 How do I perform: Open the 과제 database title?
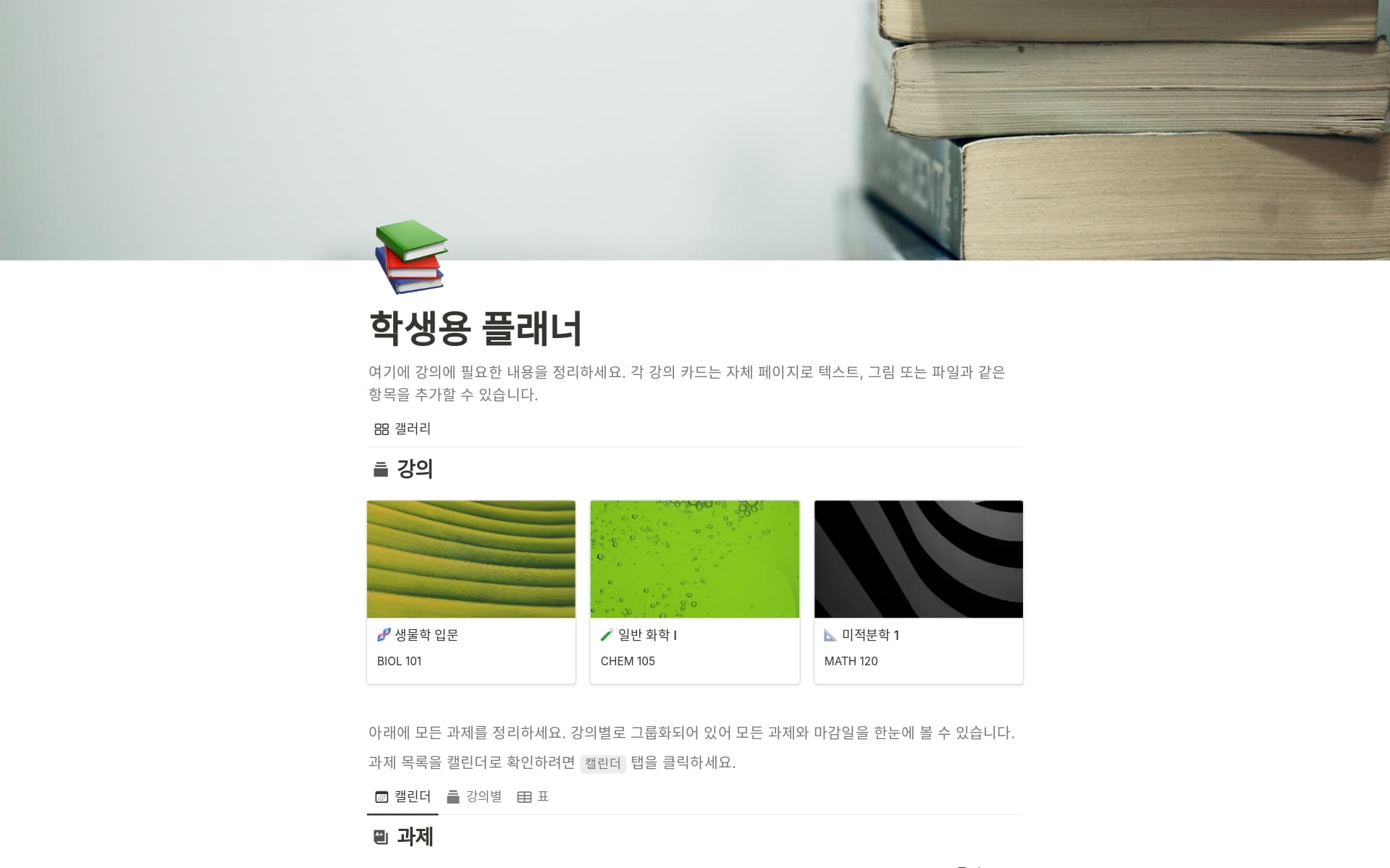pos(414,837)
